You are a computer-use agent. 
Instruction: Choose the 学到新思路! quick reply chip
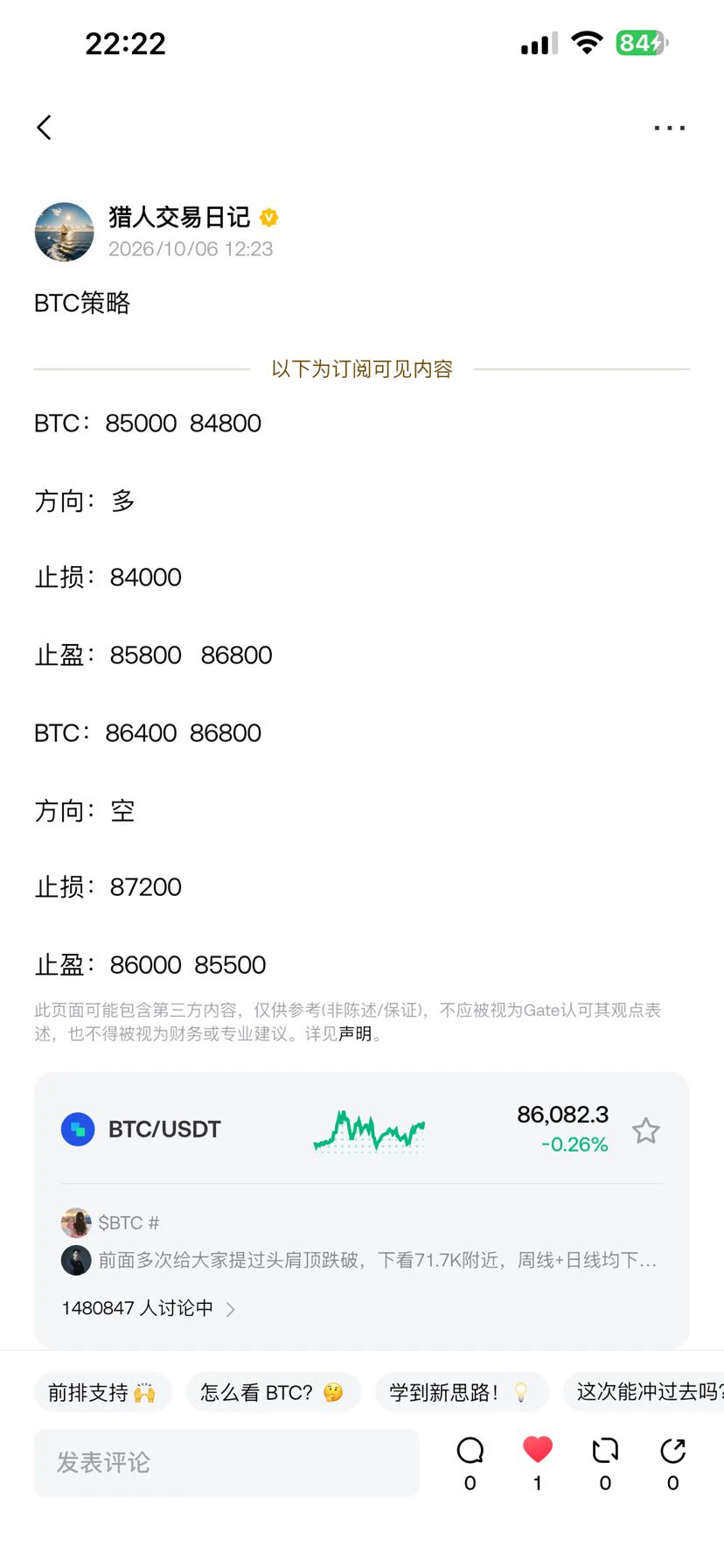[x=462, y=1392]
